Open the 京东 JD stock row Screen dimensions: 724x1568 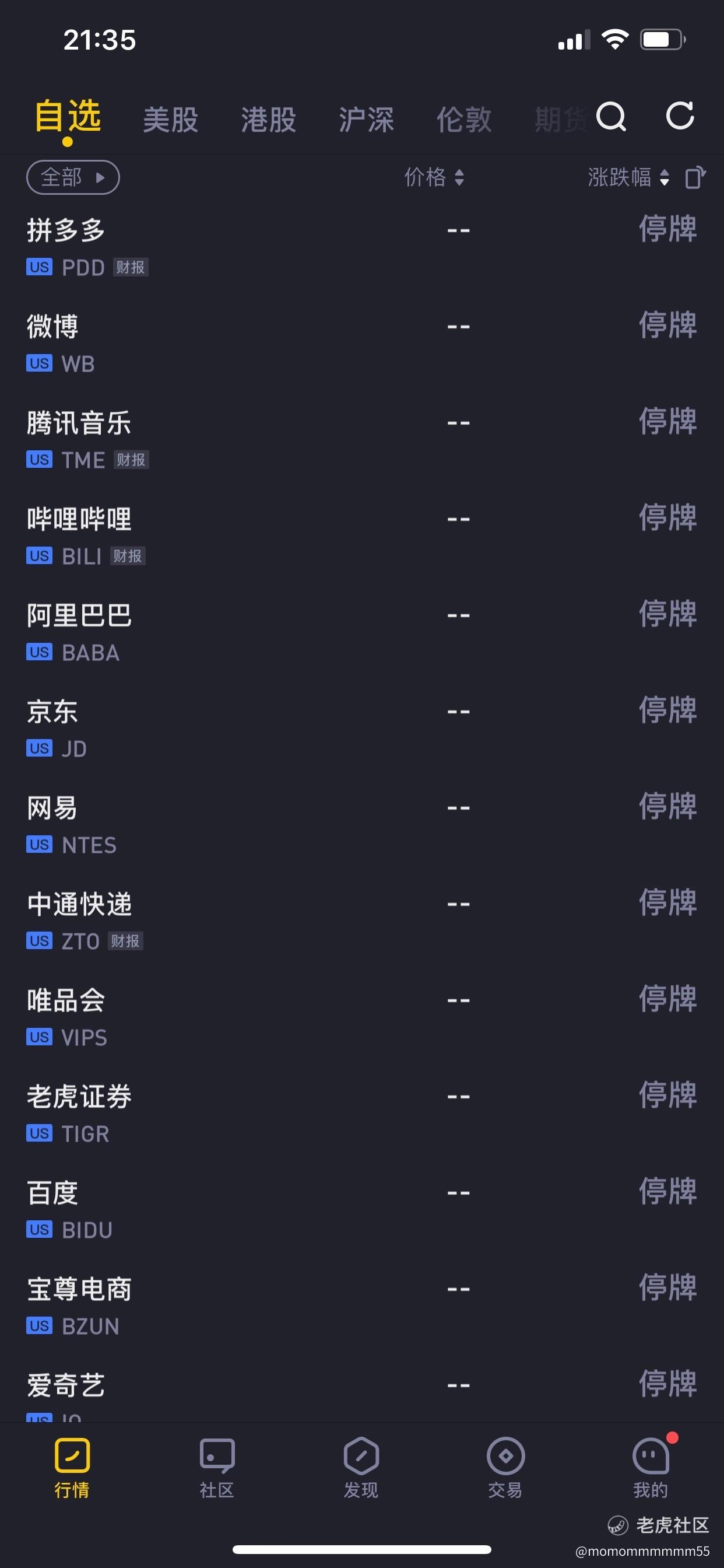point(361,727)
